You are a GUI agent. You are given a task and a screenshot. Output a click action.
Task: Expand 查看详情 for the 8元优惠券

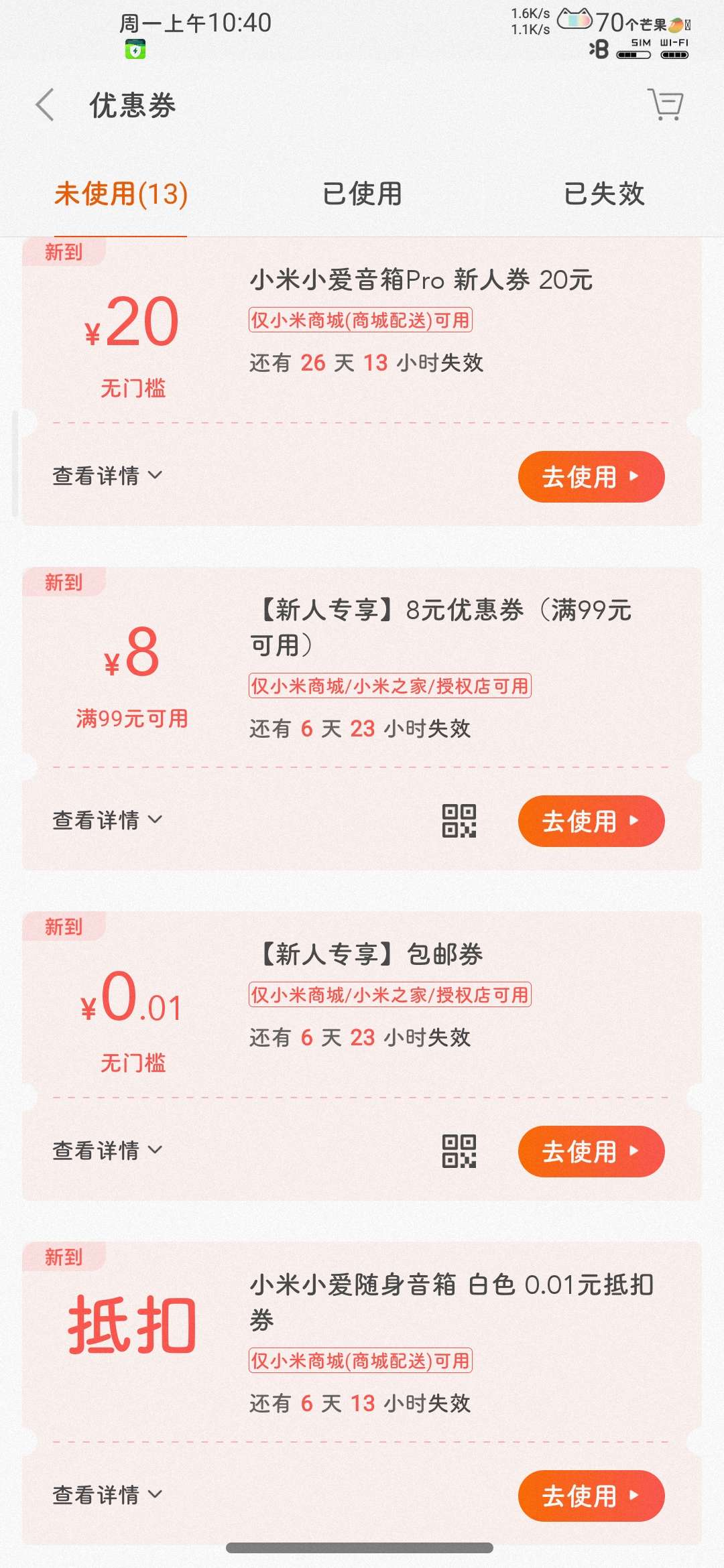click(x=107, y=820)
